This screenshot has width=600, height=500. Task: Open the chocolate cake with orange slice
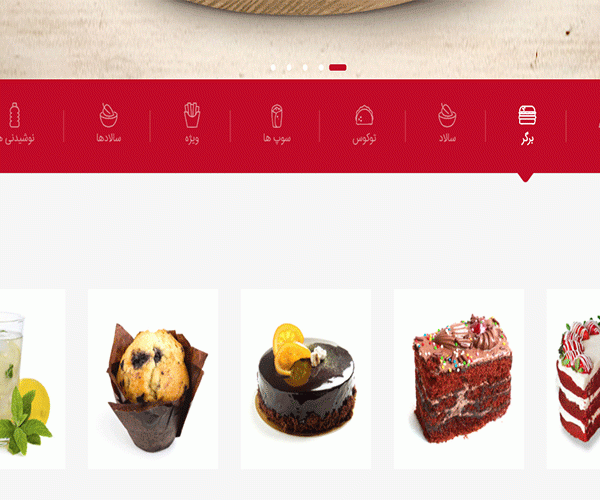click(305, 379)
